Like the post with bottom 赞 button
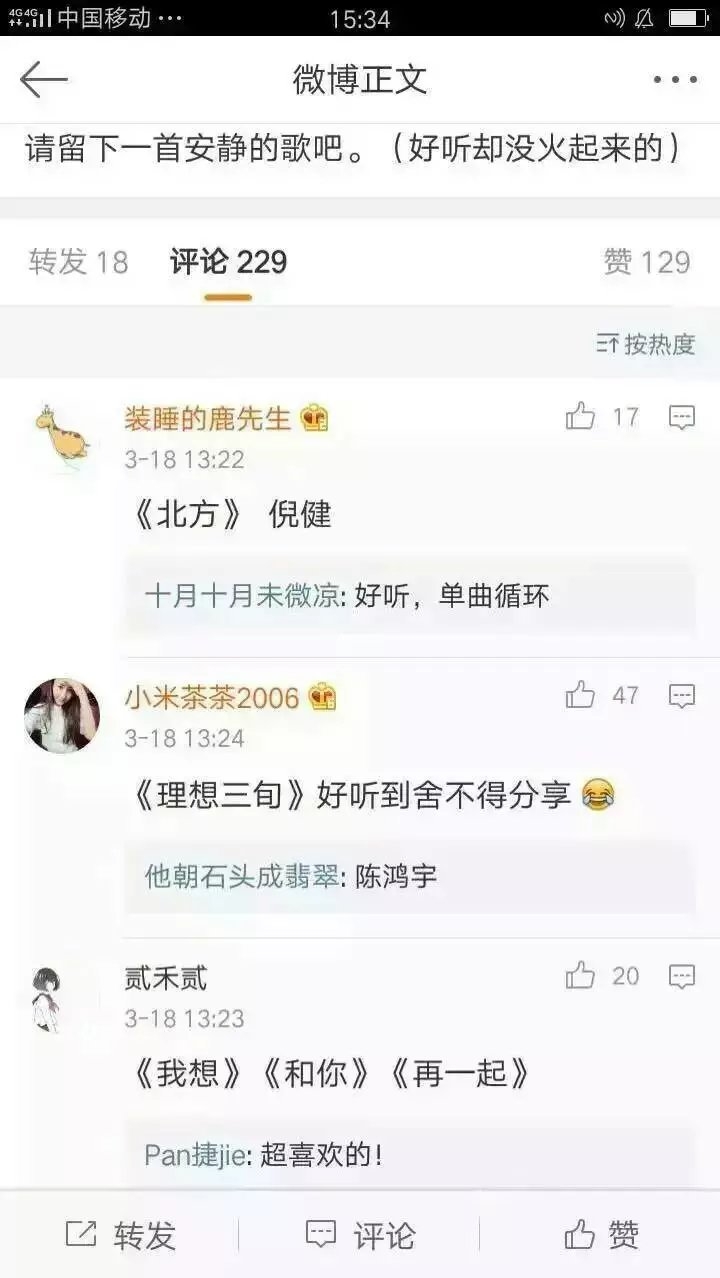This screenshot has height=1278, width=720. 602,1235
